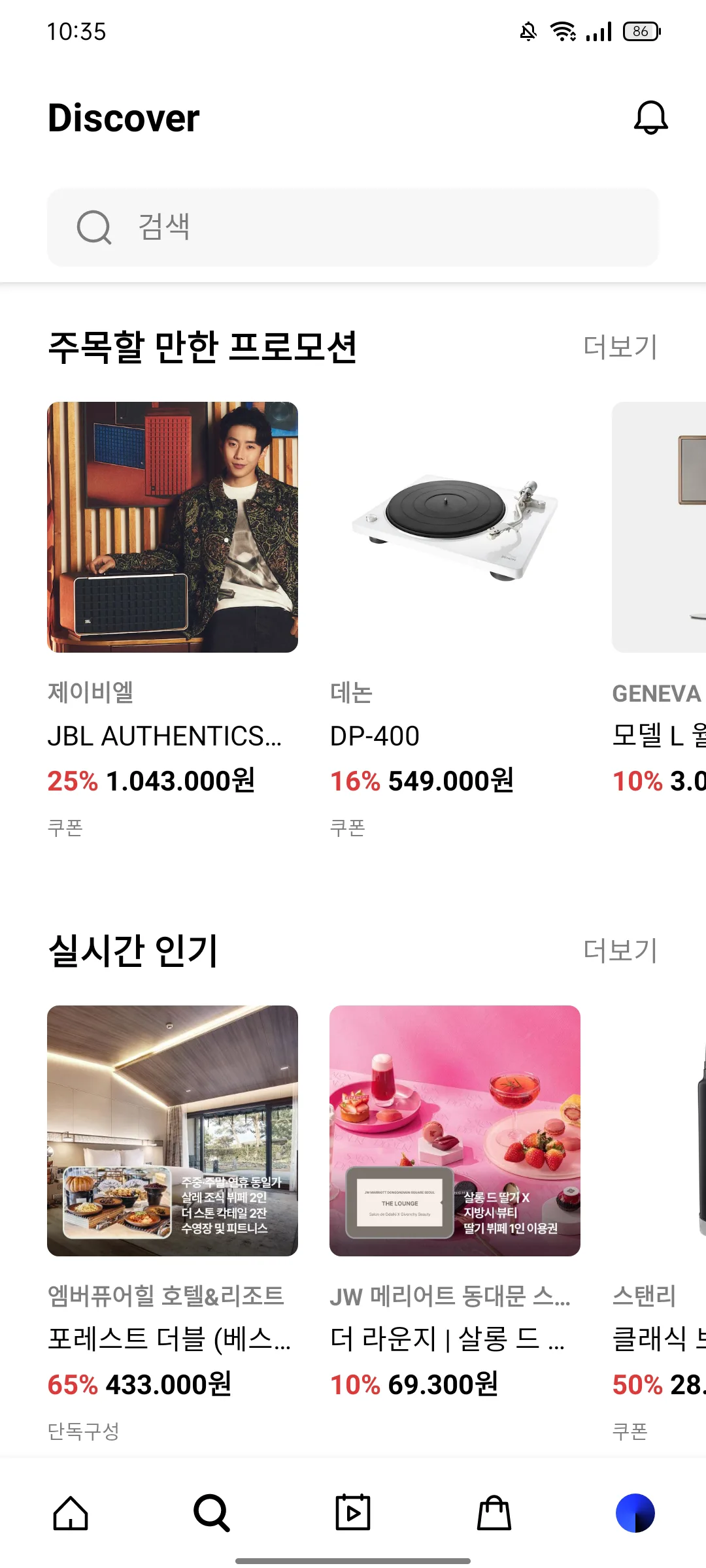Open the 엠버퓨어힐 호텔&리조트 card
The width and height of the screenshot is (706, 1568).
(173, 1223)
